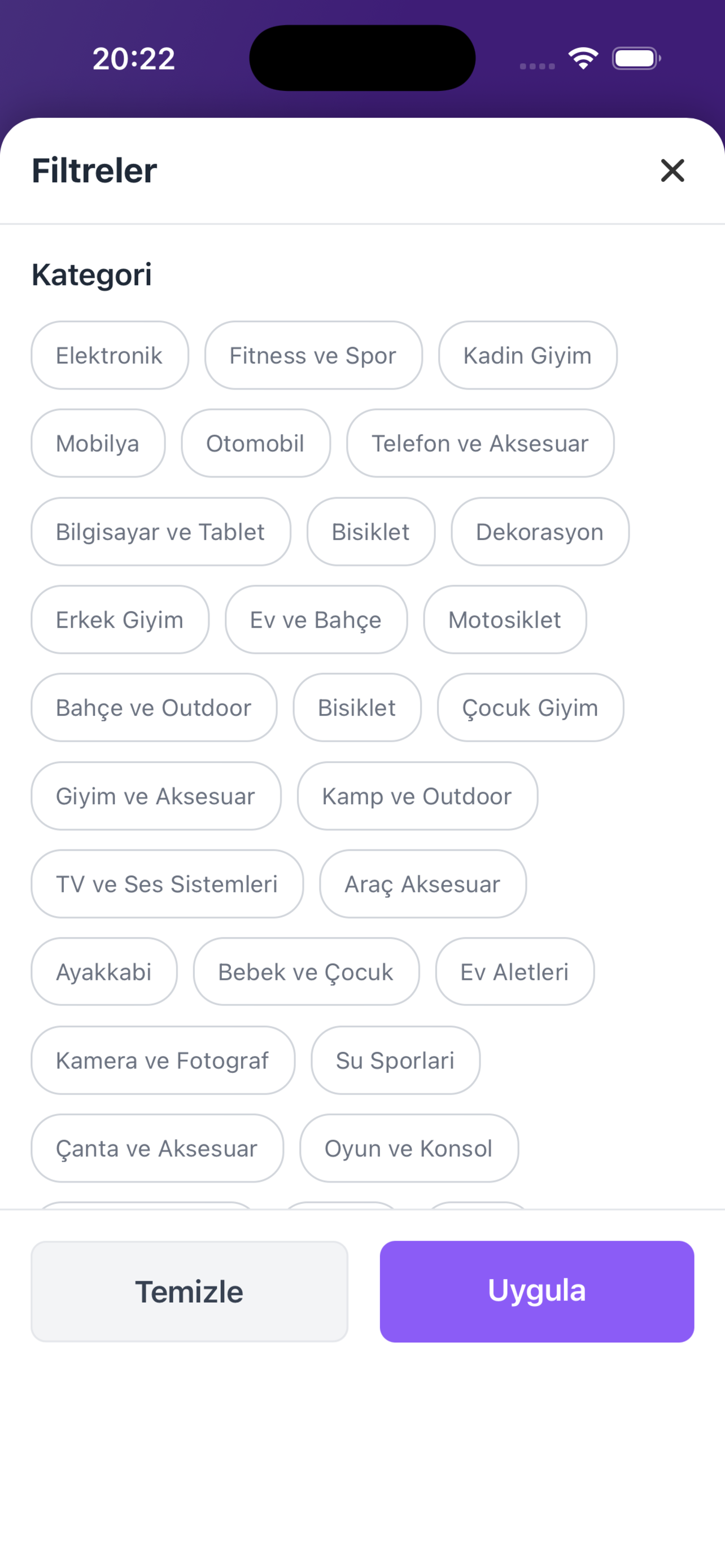Tap Temizle to clear all filters
725x1568 pixels.
pyautogui.click(x=189, y=1291)
